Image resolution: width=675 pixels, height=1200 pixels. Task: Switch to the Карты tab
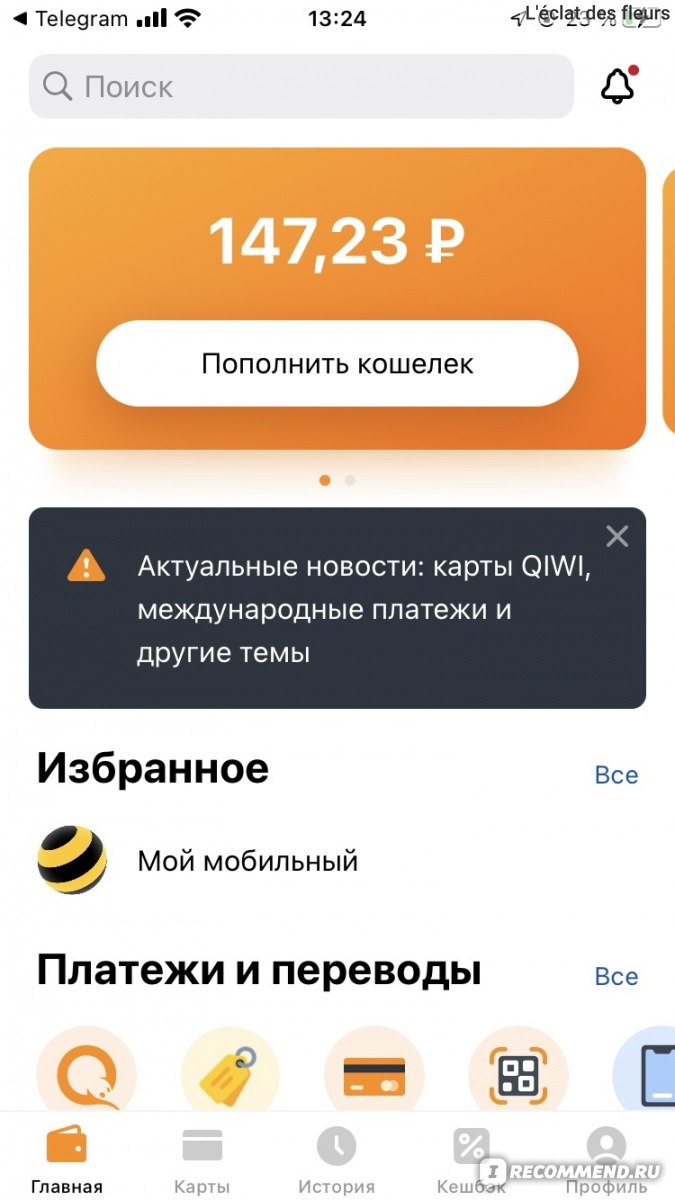(x=202, y=1160)
